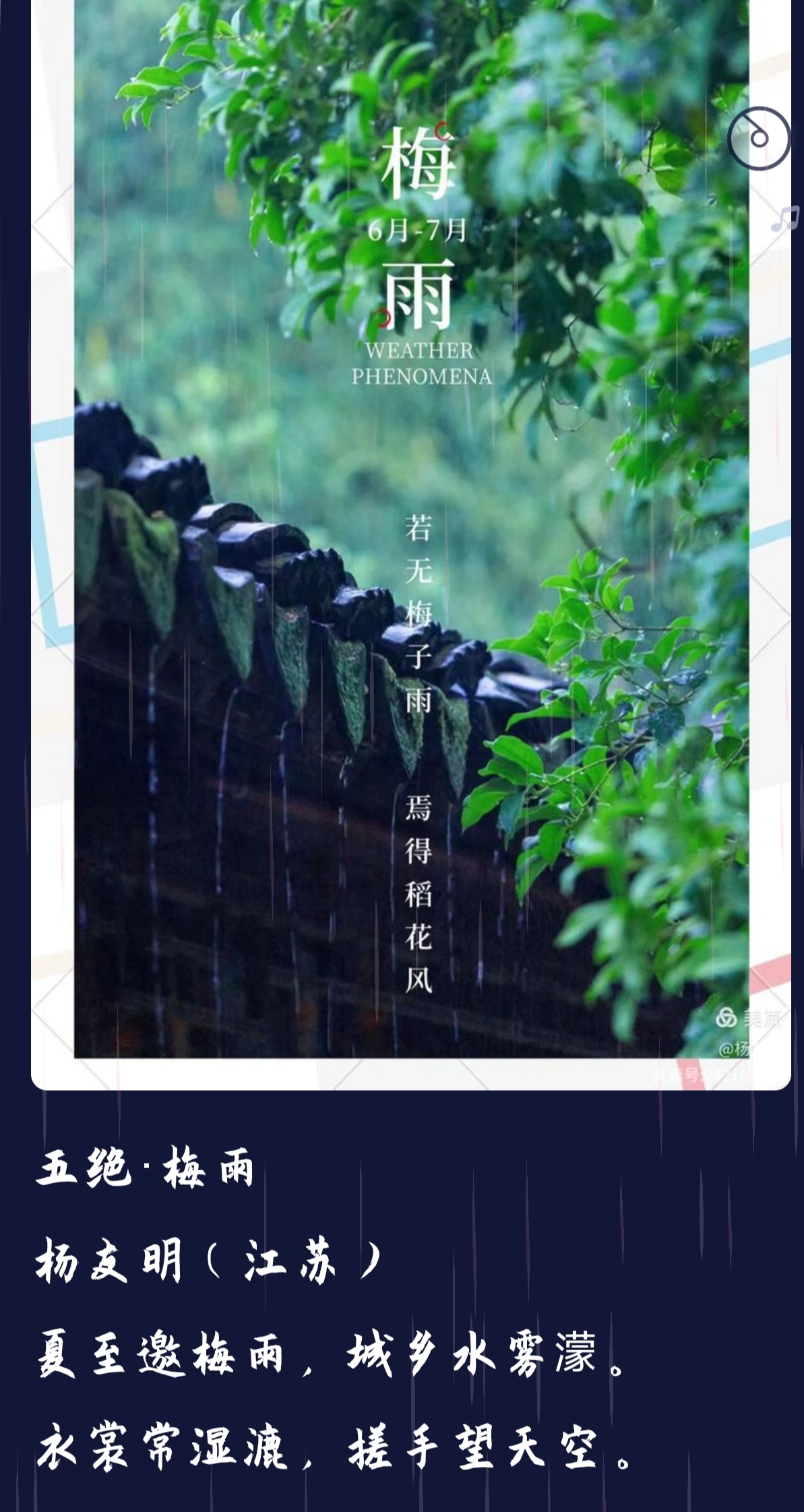The height and width of the screenshot is (1512, 804).
Task: Open the plum rain poster image
Action: [411, 528]
